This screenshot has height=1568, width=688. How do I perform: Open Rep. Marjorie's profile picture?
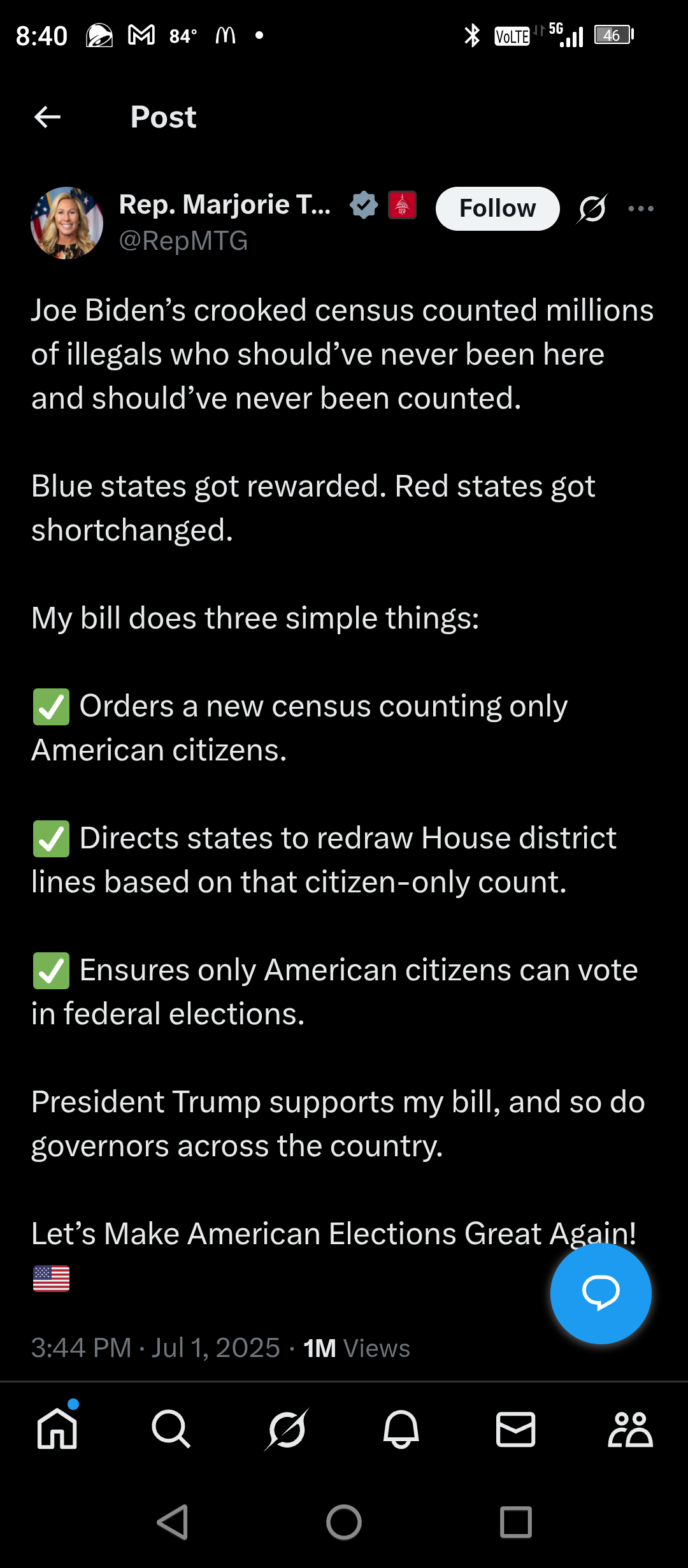[x=67, y=222]
